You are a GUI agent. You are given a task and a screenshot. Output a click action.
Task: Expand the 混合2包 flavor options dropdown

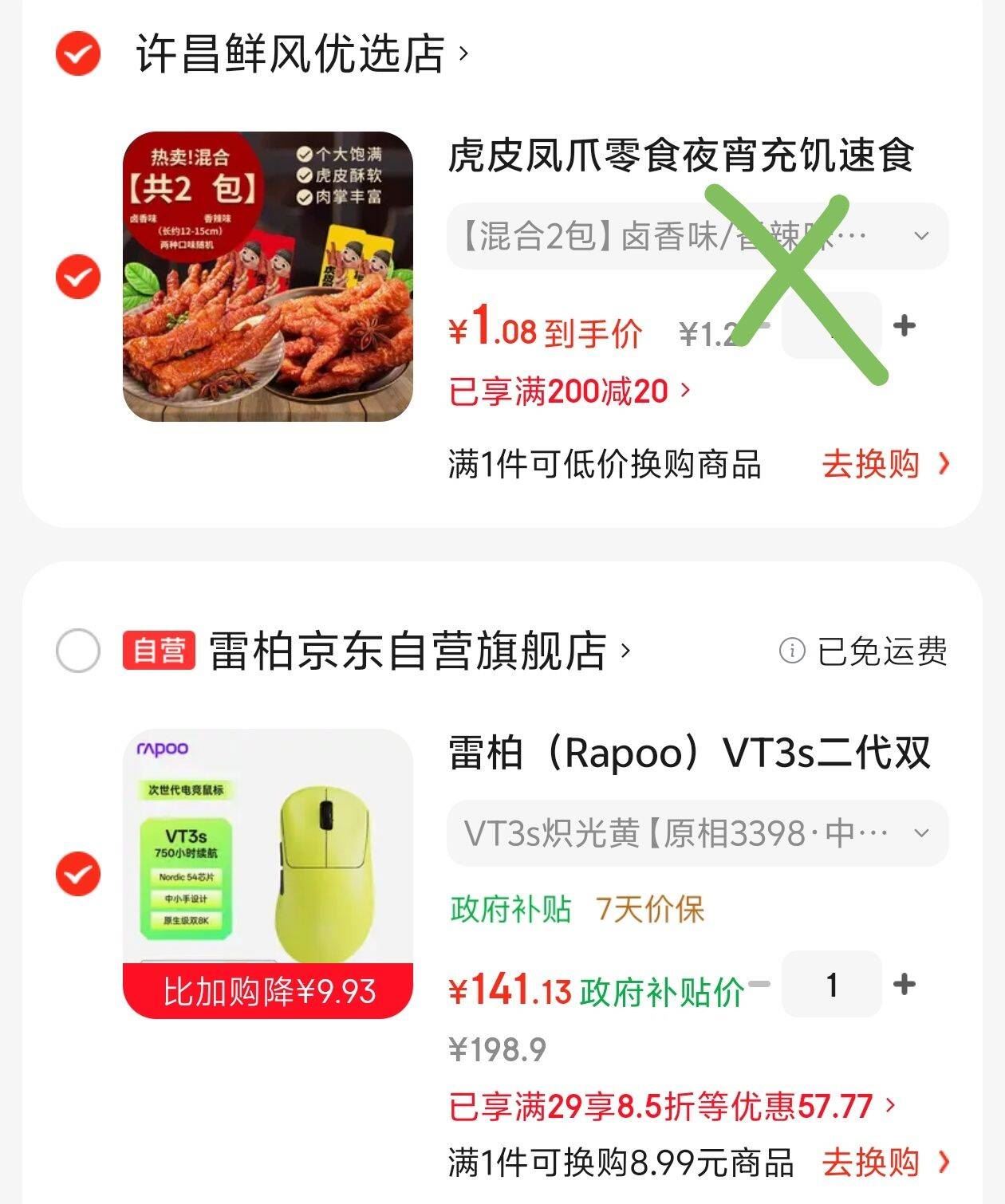[696, 236]
